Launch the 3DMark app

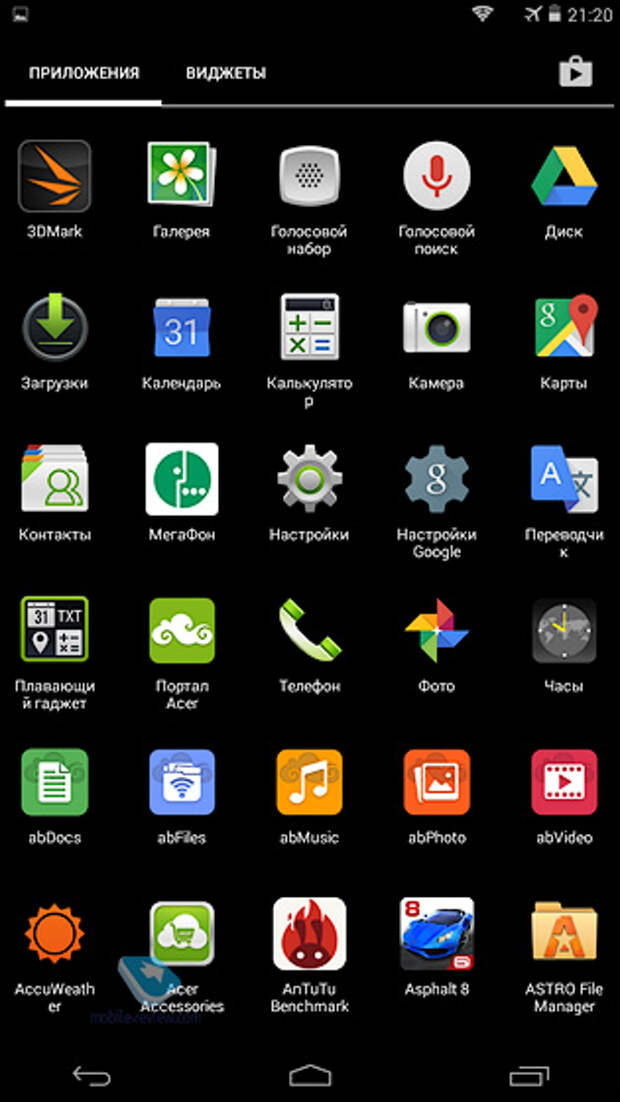point(55,176)
